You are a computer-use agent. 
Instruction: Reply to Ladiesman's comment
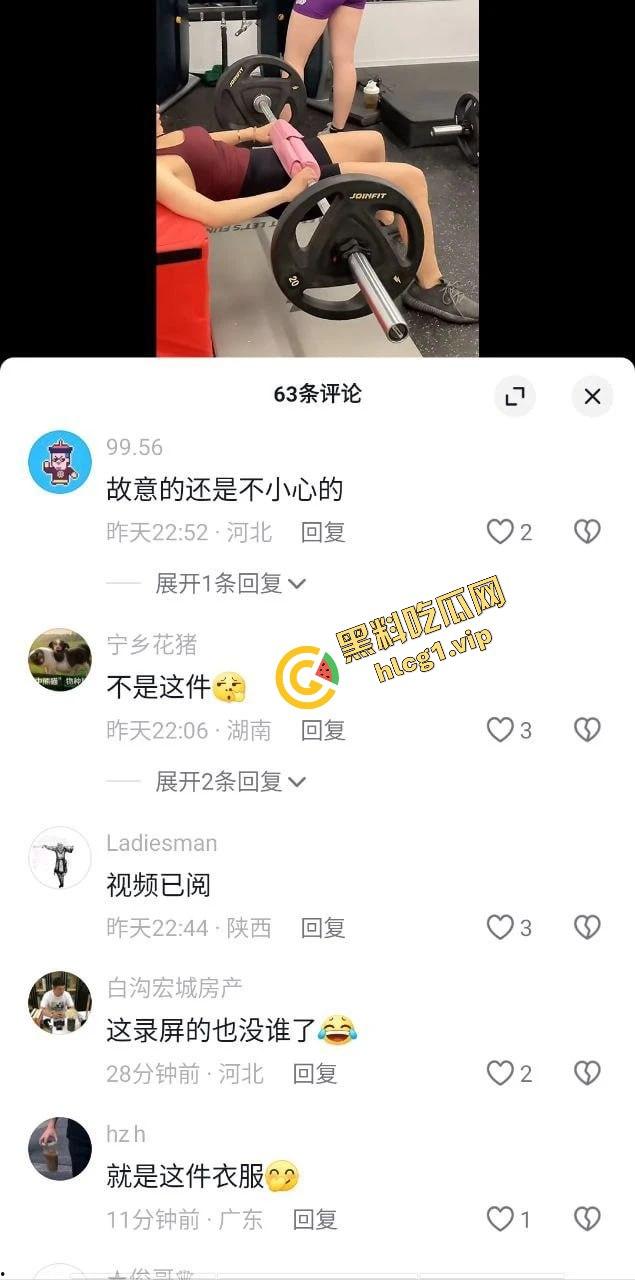click(x=323, y=928)
